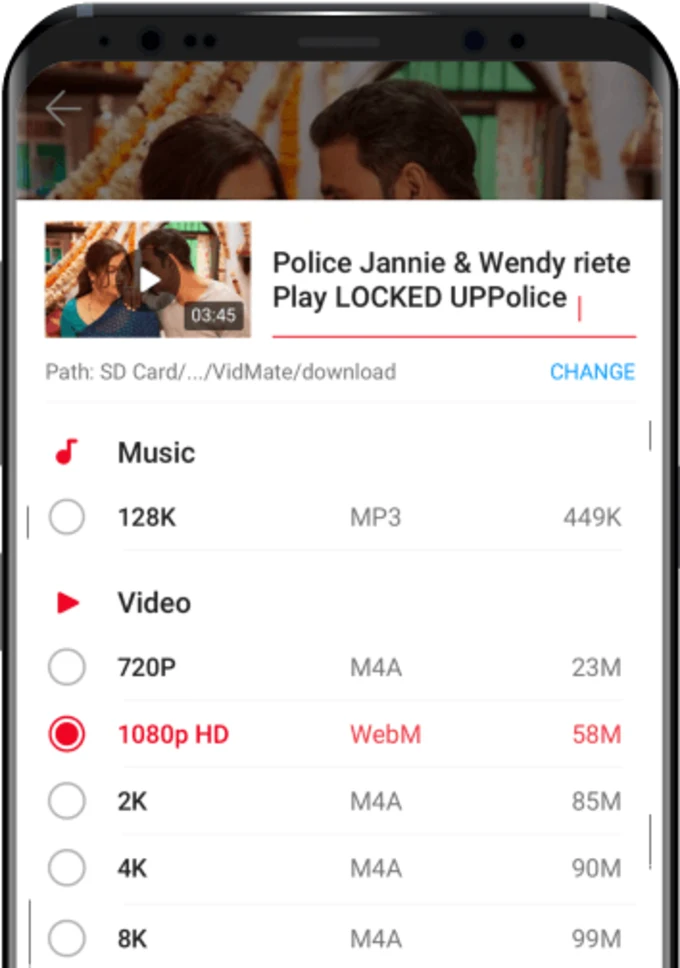The width and height of the screenshot is (680, 968).
Task: Pick 2K video quality
Action: click(x=67, y=801)
